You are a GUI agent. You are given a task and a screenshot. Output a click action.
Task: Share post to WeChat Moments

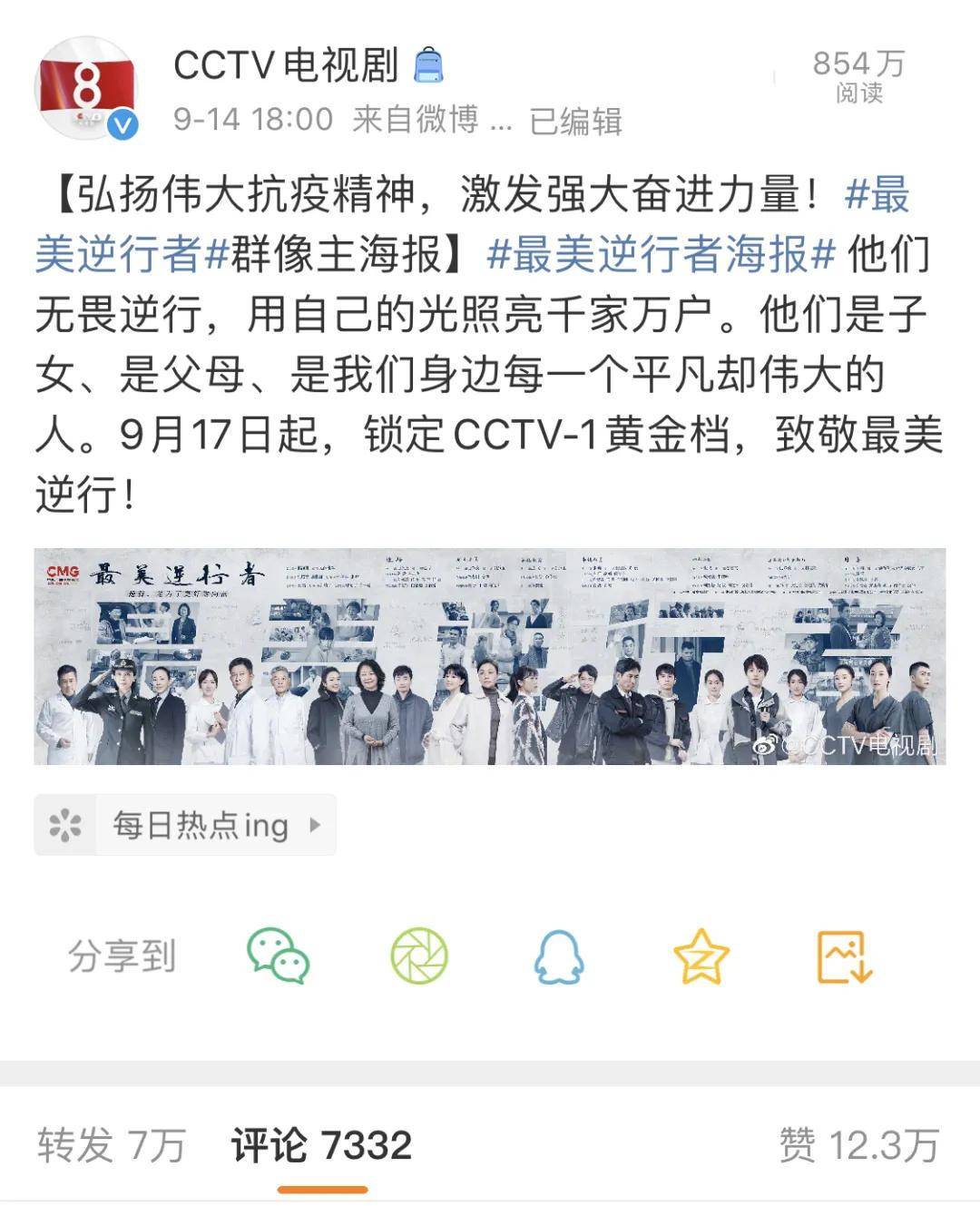pos(419,956)
